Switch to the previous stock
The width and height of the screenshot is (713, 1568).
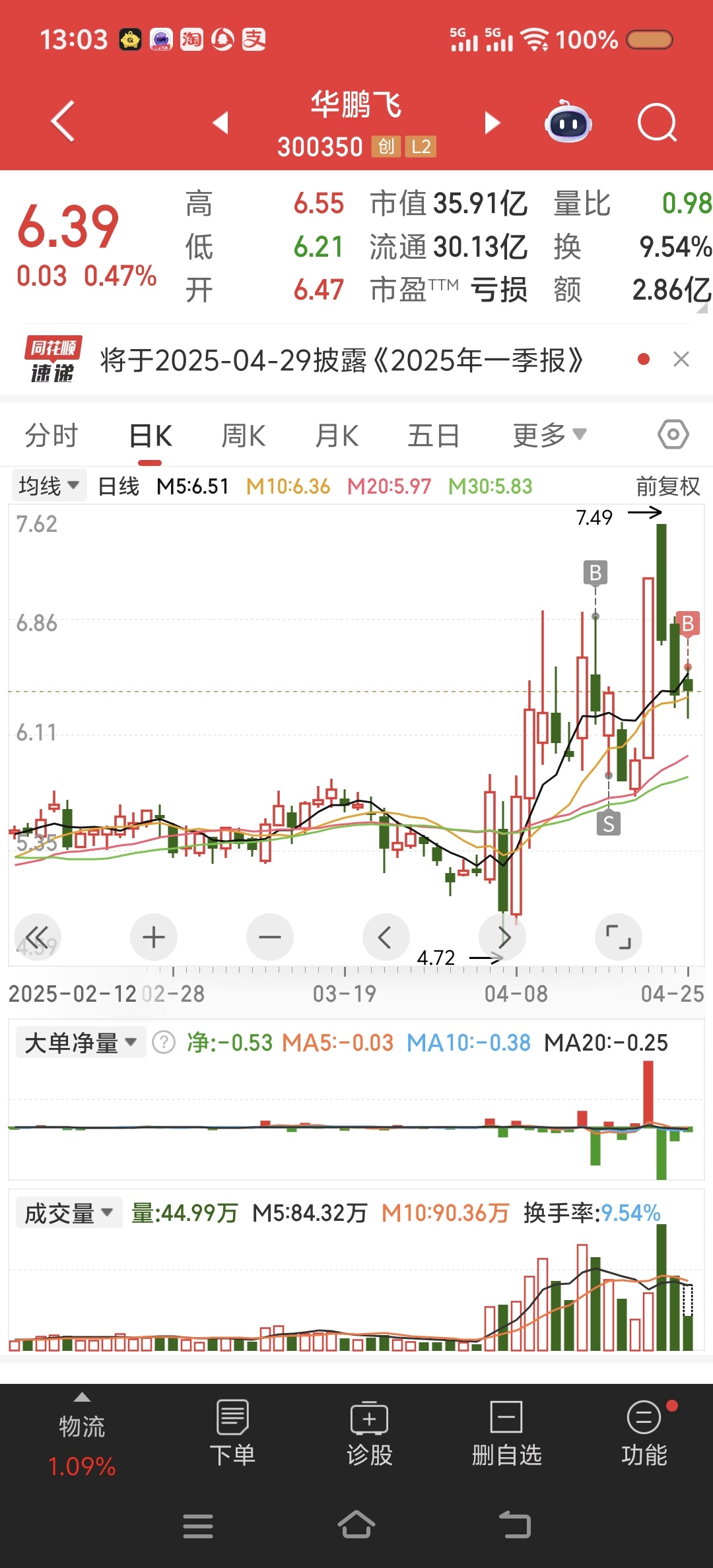221,123
